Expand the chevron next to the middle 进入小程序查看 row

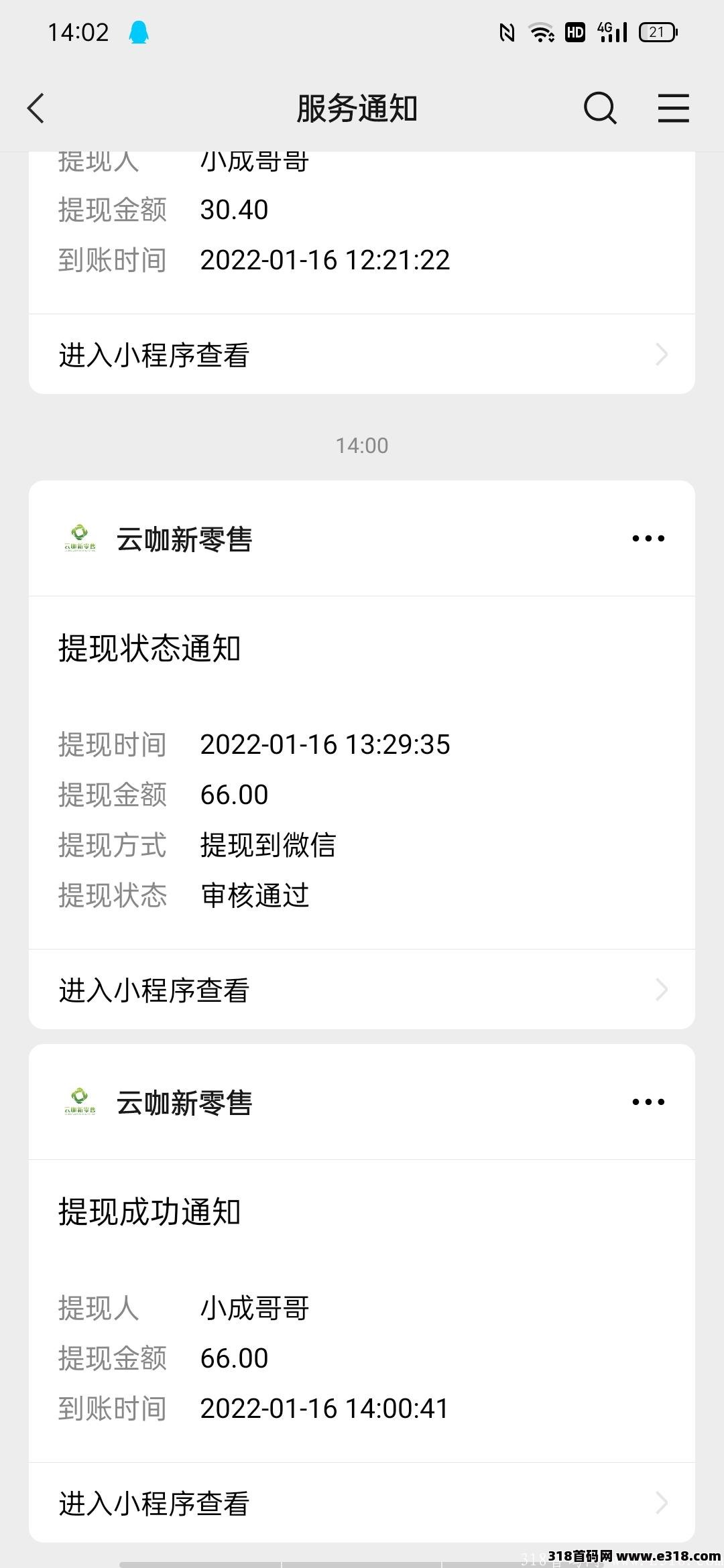coord(662,990)
